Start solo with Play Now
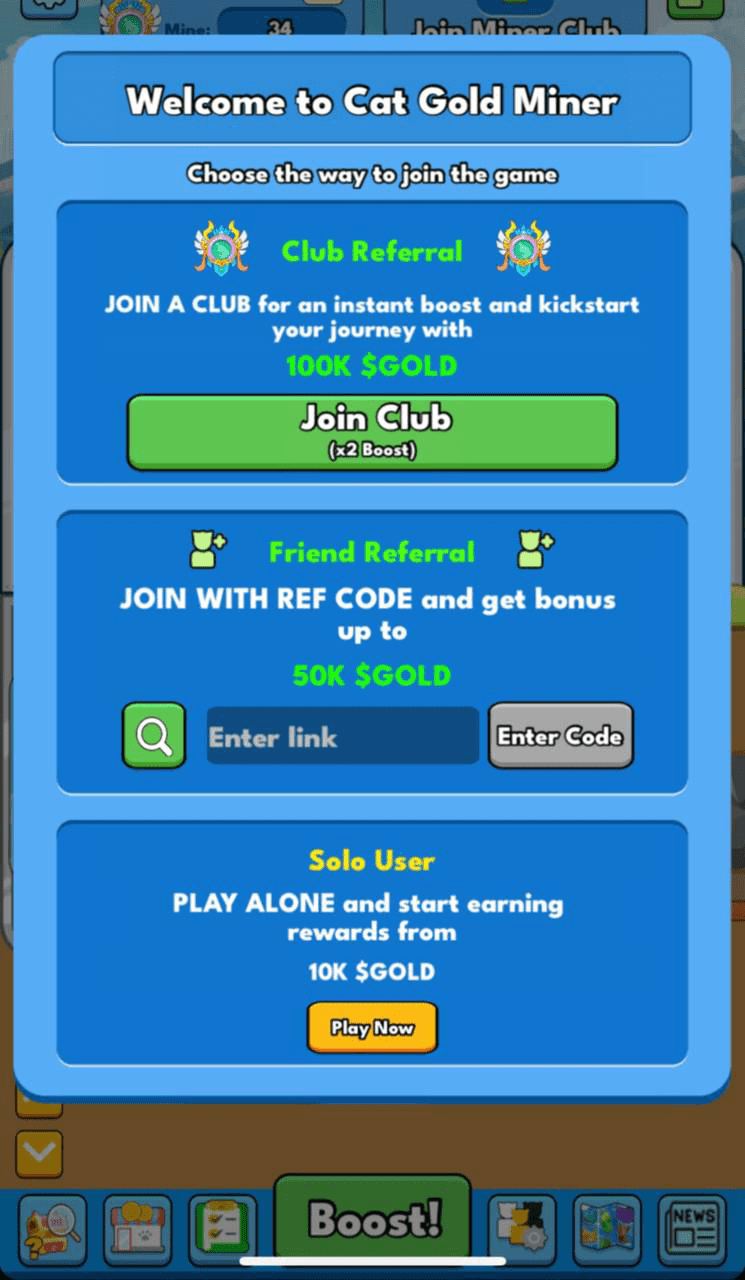The height and width of the screenshot is (1280, 745). 372,1027
